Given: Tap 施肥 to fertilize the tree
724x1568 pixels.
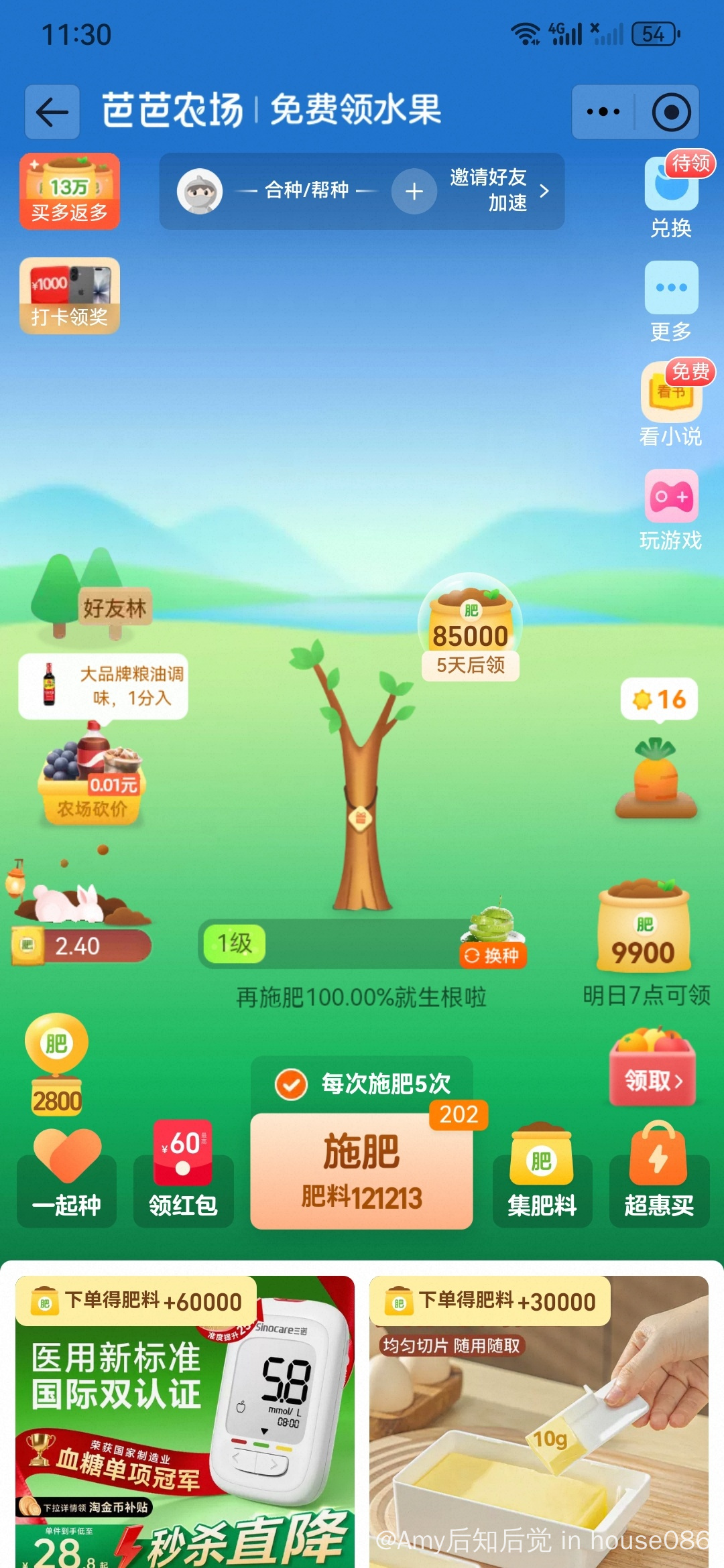Looking at the screenshot, I should click(361, 1171).
